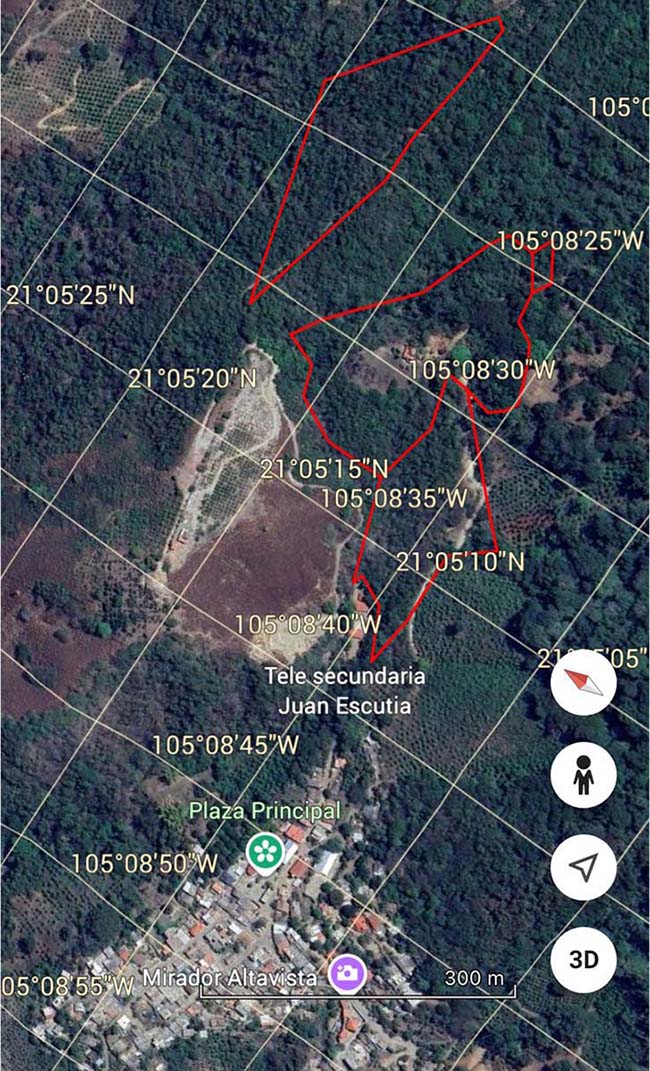
Task: Open the Mirador Altavista photo marker
Action: [347, 973]
